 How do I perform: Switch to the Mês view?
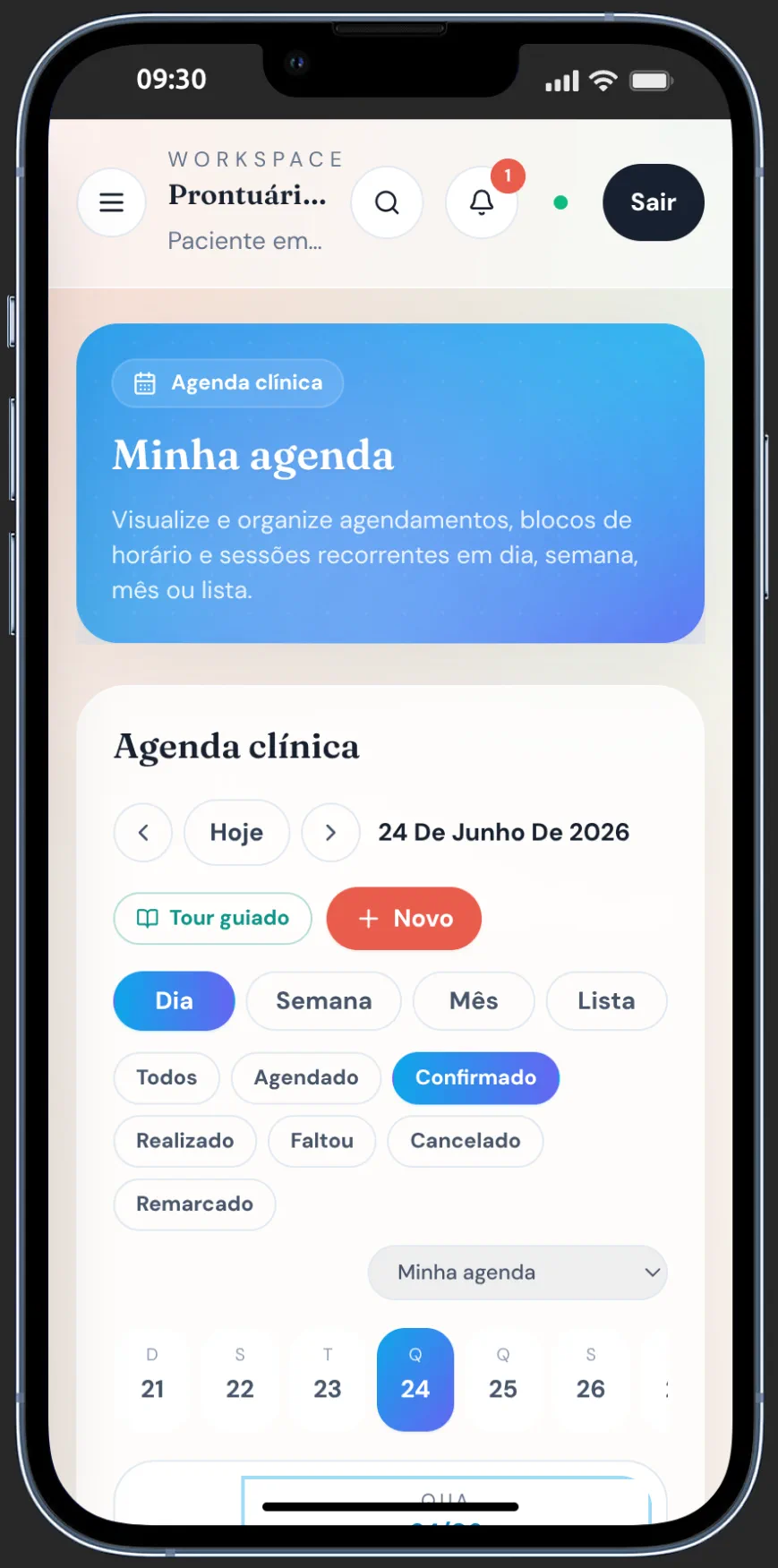click(x=474, y=1000)
